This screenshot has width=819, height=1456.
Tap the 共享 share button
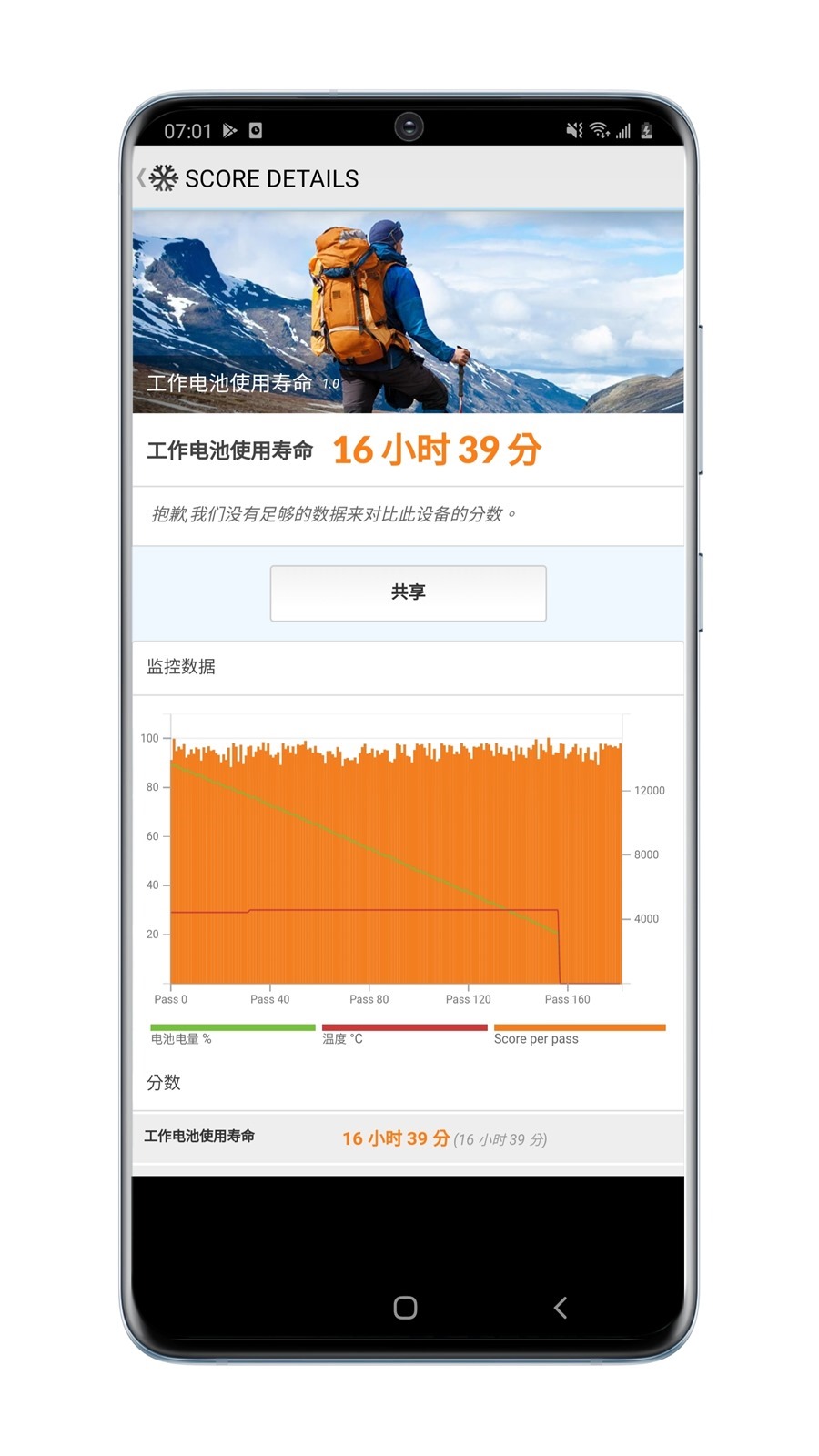click(x=408, y=592)
